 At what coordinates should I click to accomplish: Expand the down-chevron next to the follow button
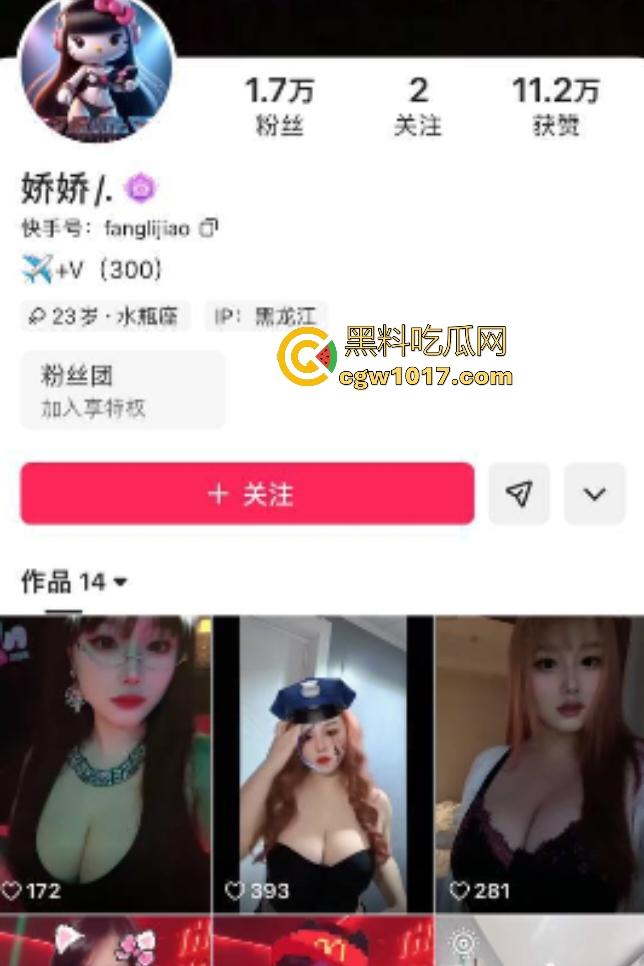[594, 494]
